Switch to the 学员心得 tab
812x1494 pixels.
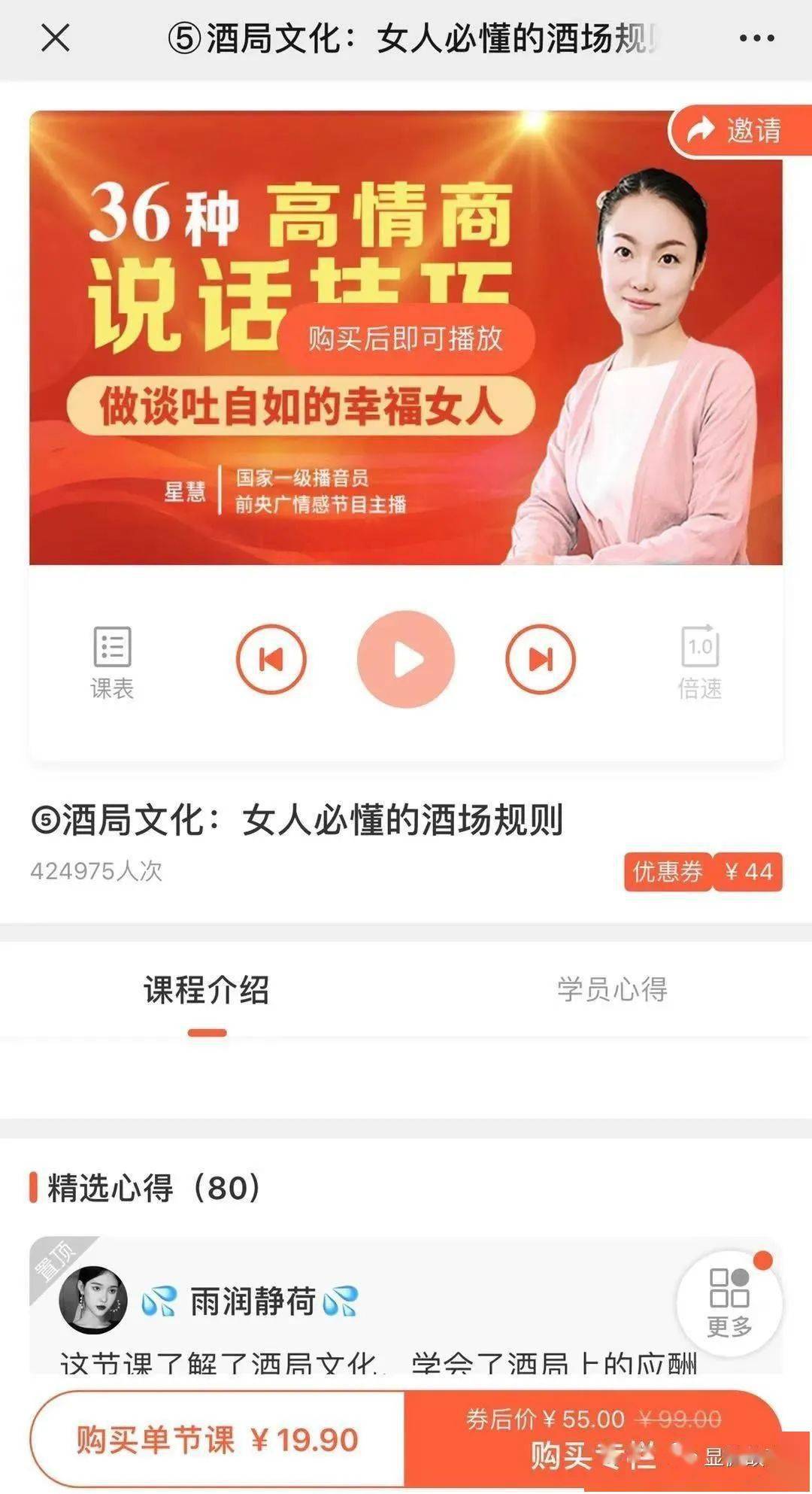point(612,989)
